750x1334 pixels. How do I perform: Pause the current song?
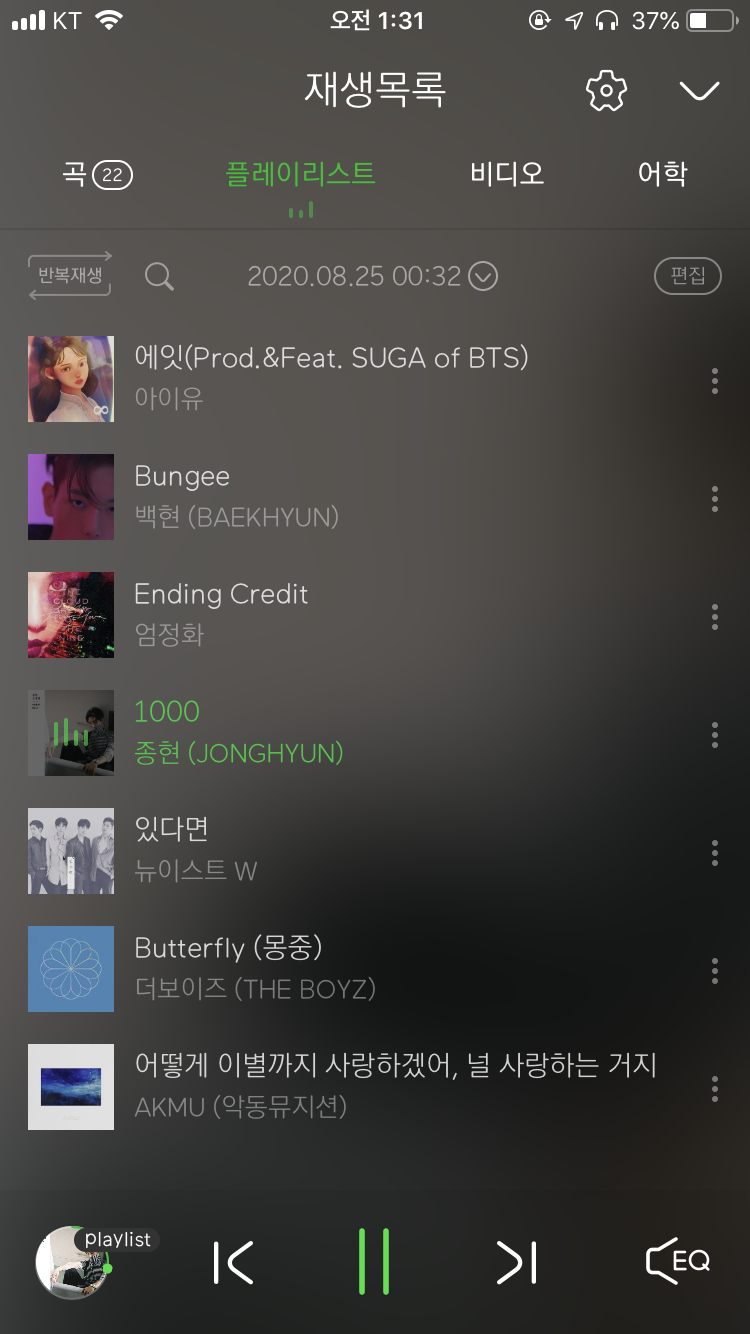(374, 1262)
